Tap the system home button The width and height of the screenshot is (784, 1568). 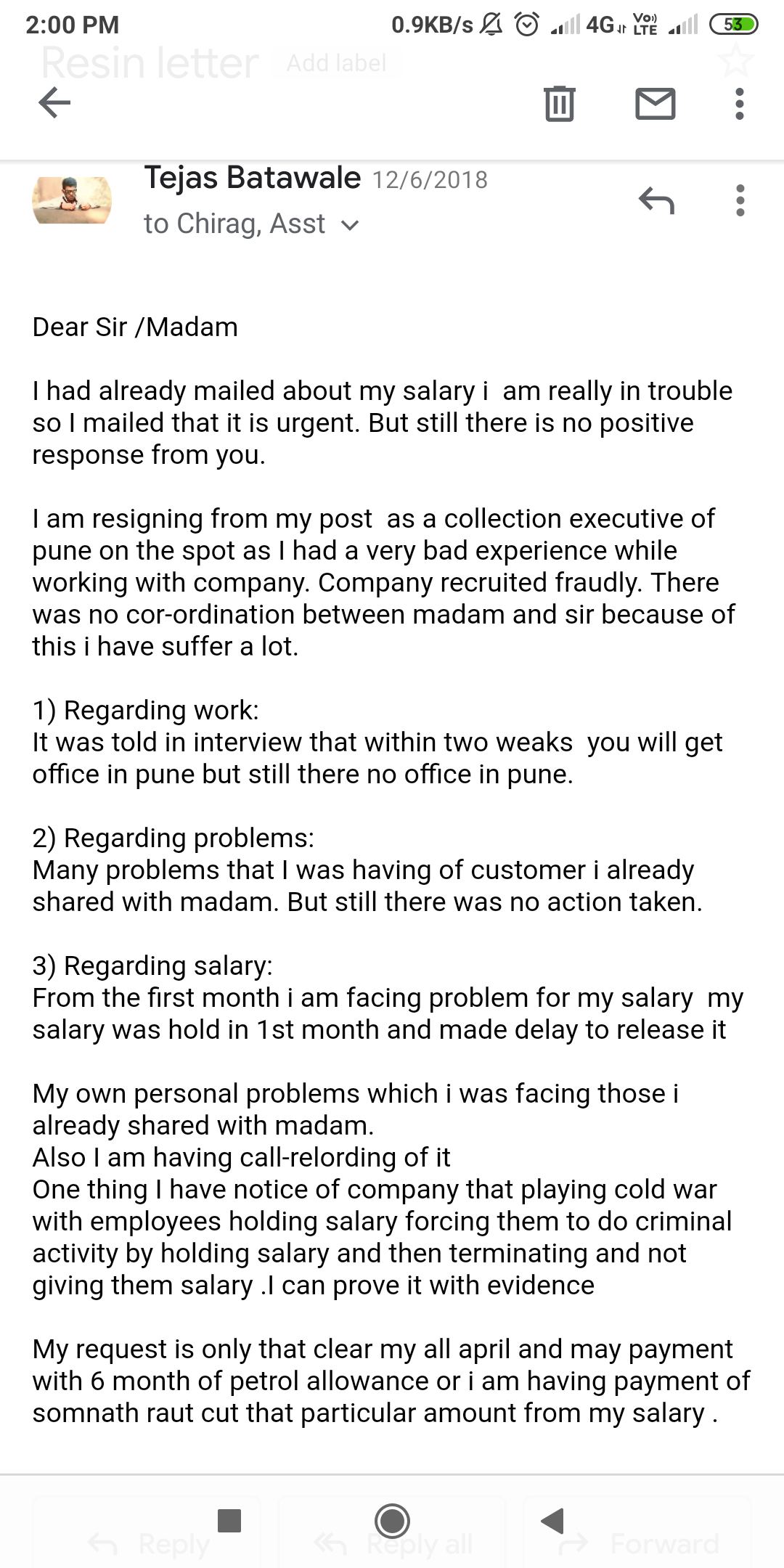pyautogui.click(x=392, y=1520)
